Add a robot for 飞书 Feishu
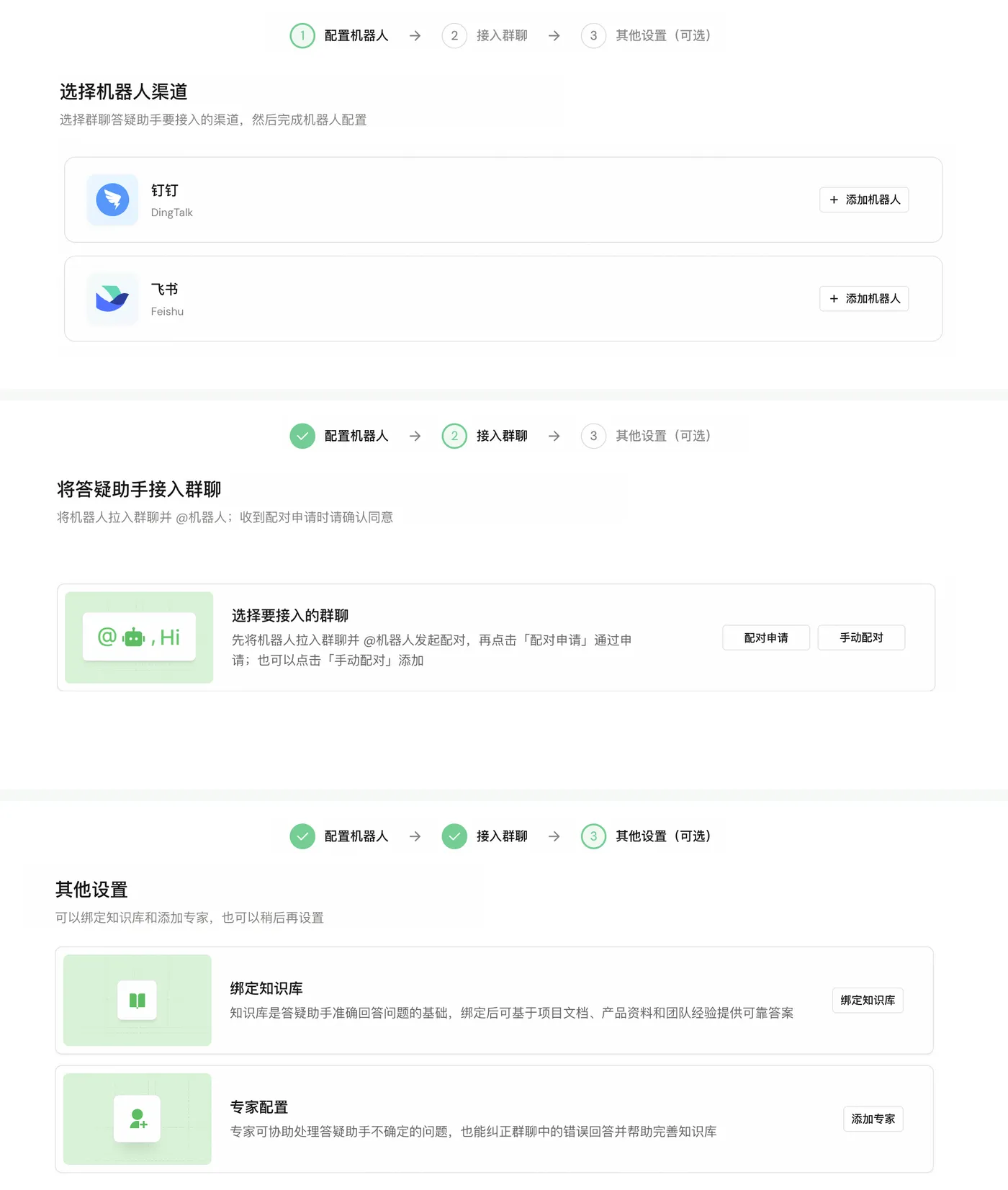Image resolution: width=1008 pixels, height=1190 pixels. pyautogui.click(x=864, y=298)
